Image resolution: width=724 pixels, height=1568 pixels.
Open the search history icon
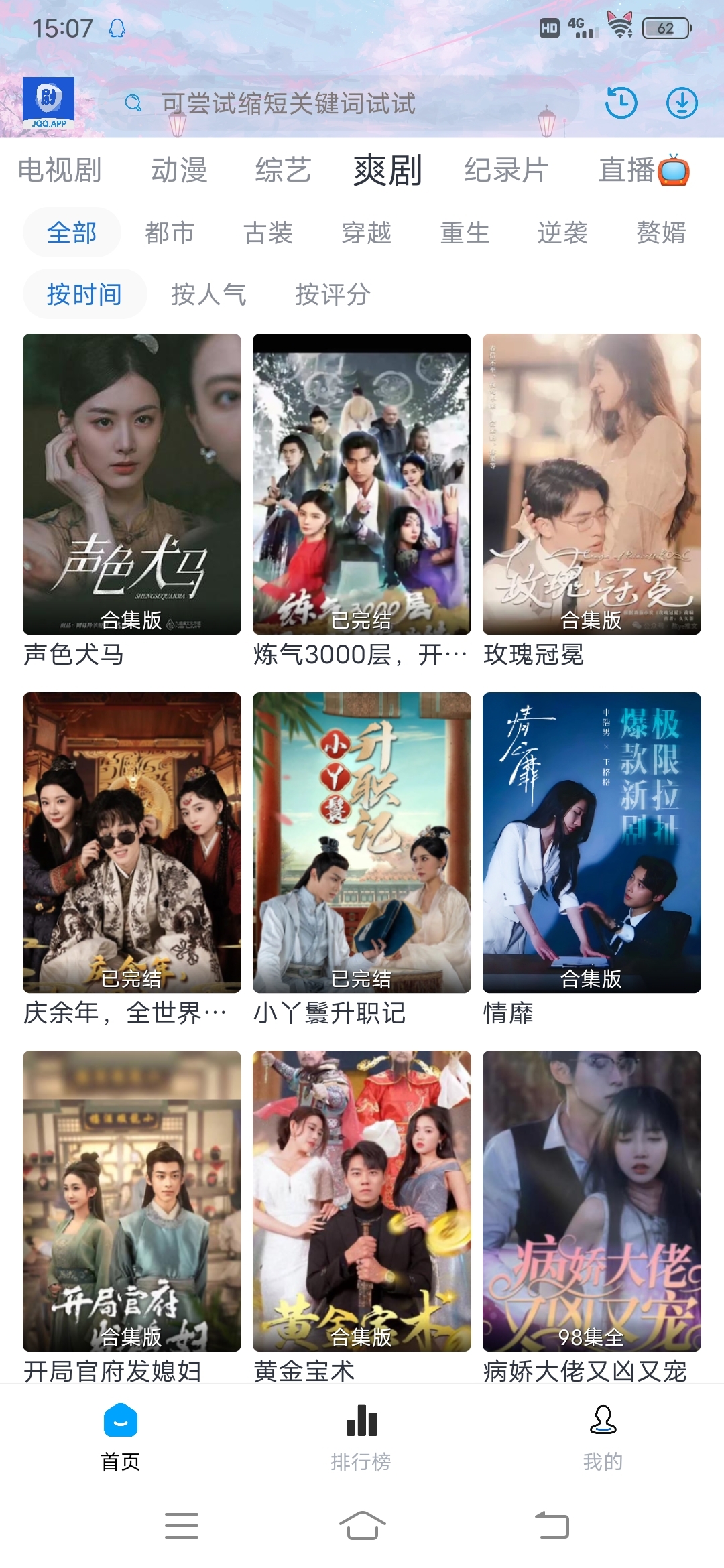tap(621, 104)
